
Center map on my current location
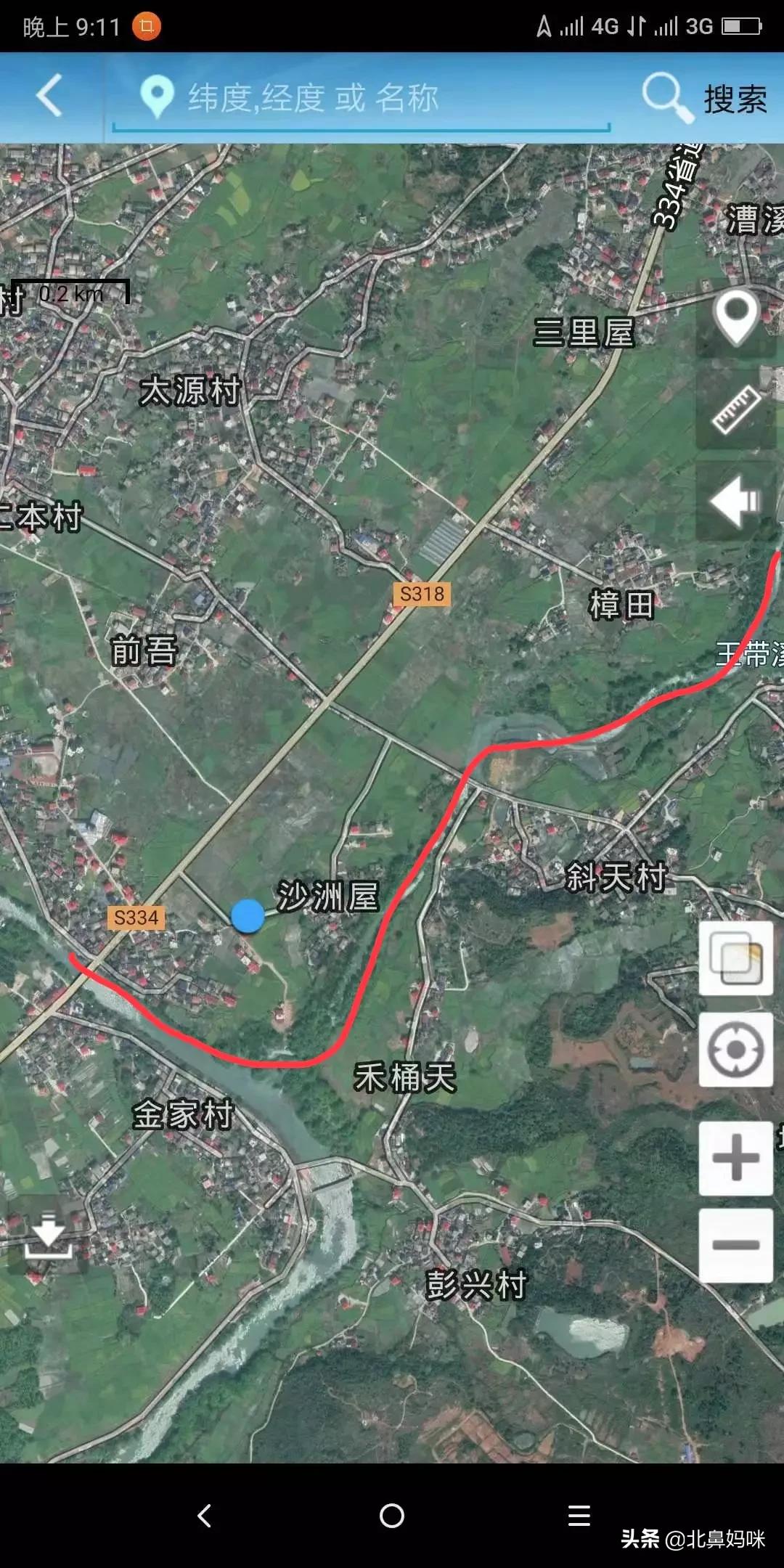coord(735,1050)
